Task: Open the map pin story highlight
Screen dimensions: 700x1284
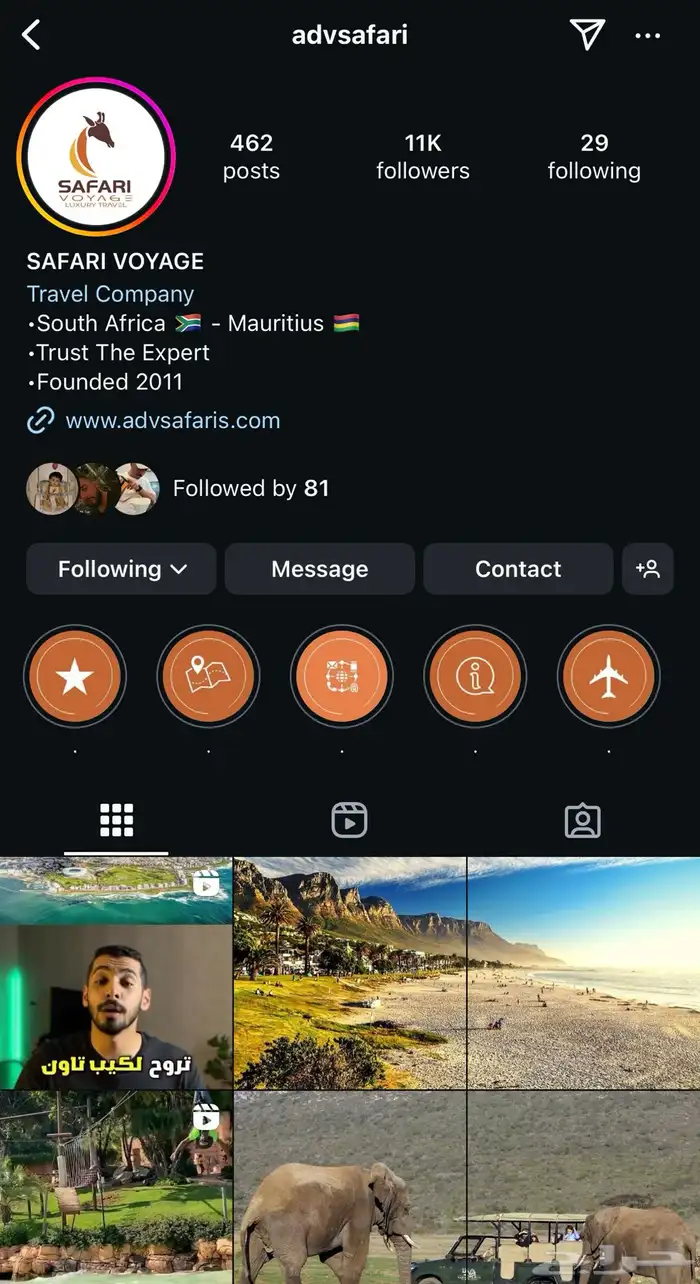Action: tap(208, 677)
